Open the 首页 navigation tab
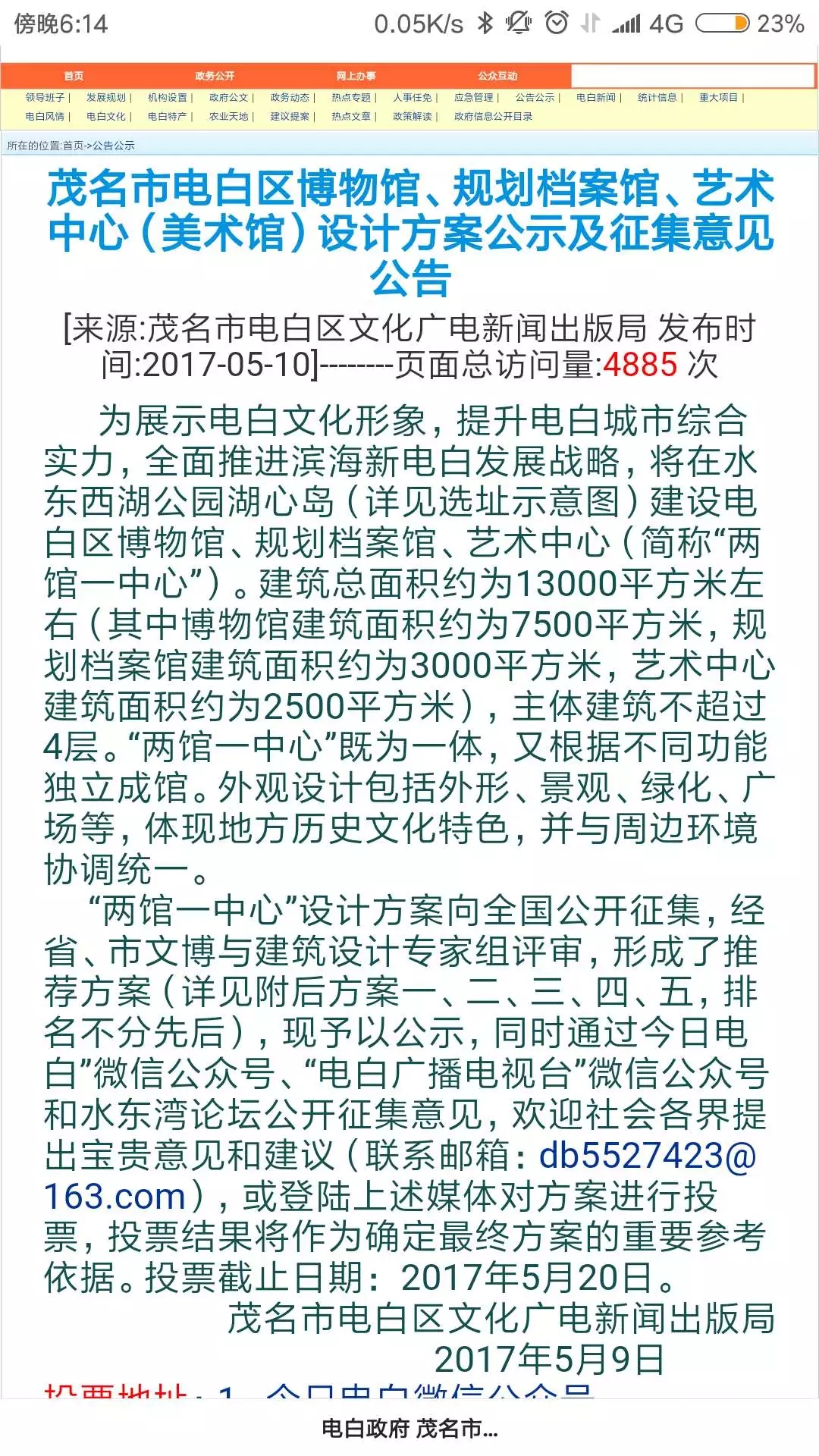819x1456 pixels. [74, 76]
